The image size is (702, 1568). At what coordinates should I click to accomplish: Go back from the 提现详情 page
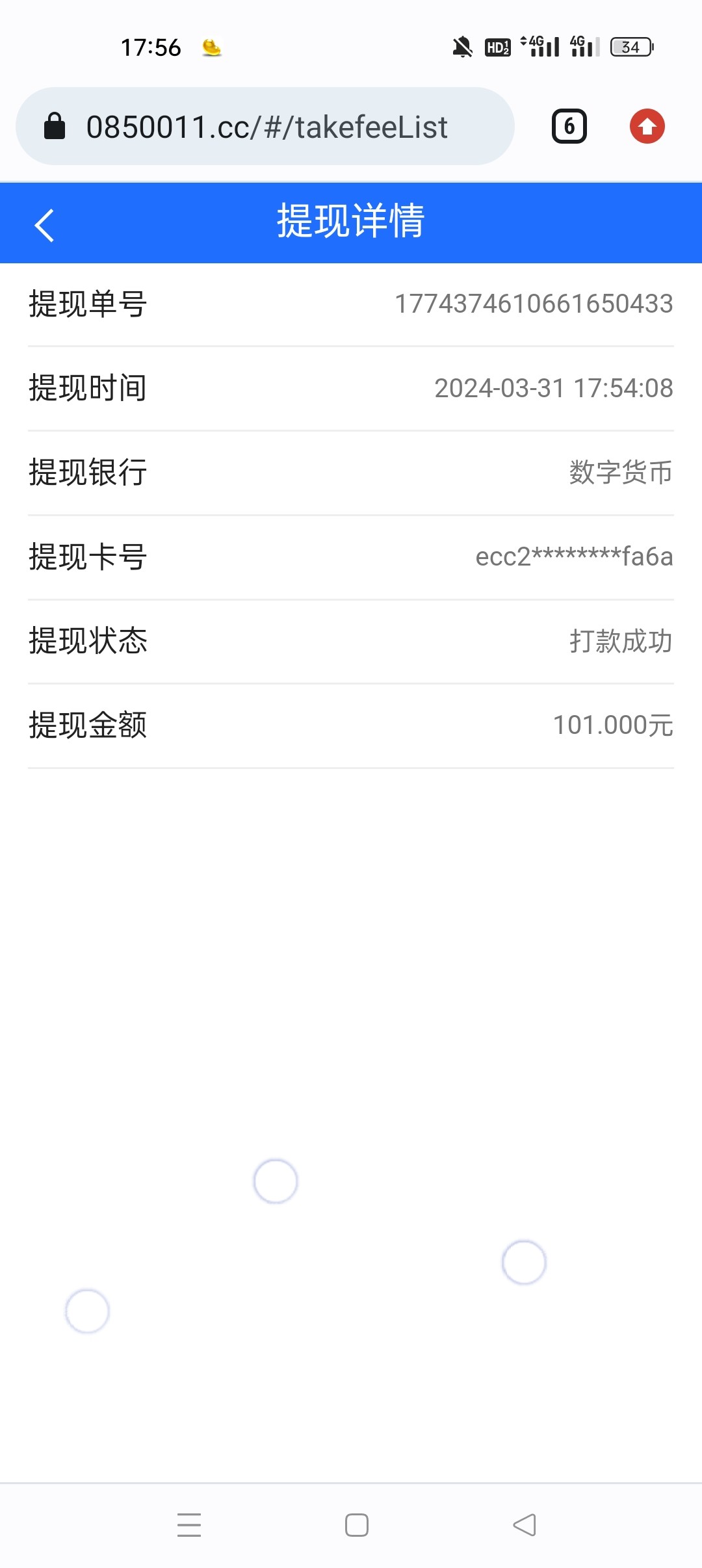[x=44, y=225]
